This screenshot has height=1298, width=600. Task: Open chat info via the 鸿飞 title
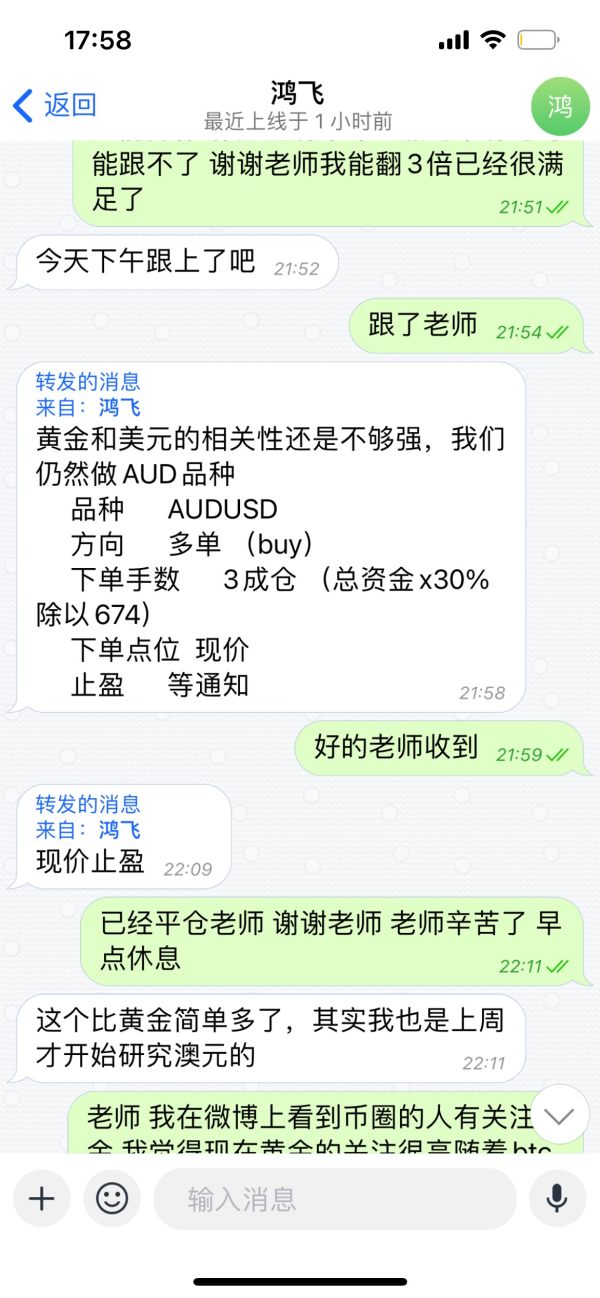tap(297, 93)
